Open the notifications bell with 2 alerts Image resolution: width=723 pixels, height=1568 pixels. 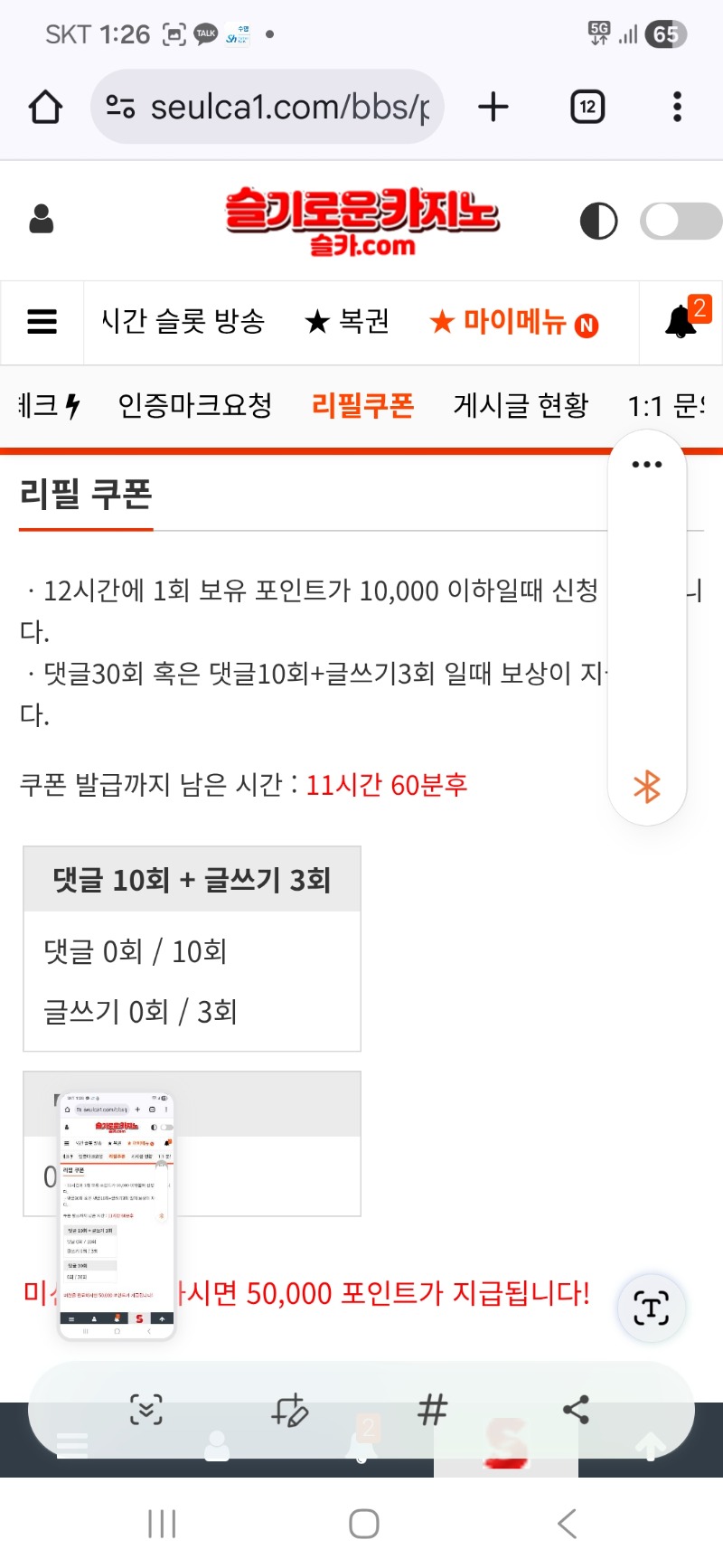pos(682,320)
